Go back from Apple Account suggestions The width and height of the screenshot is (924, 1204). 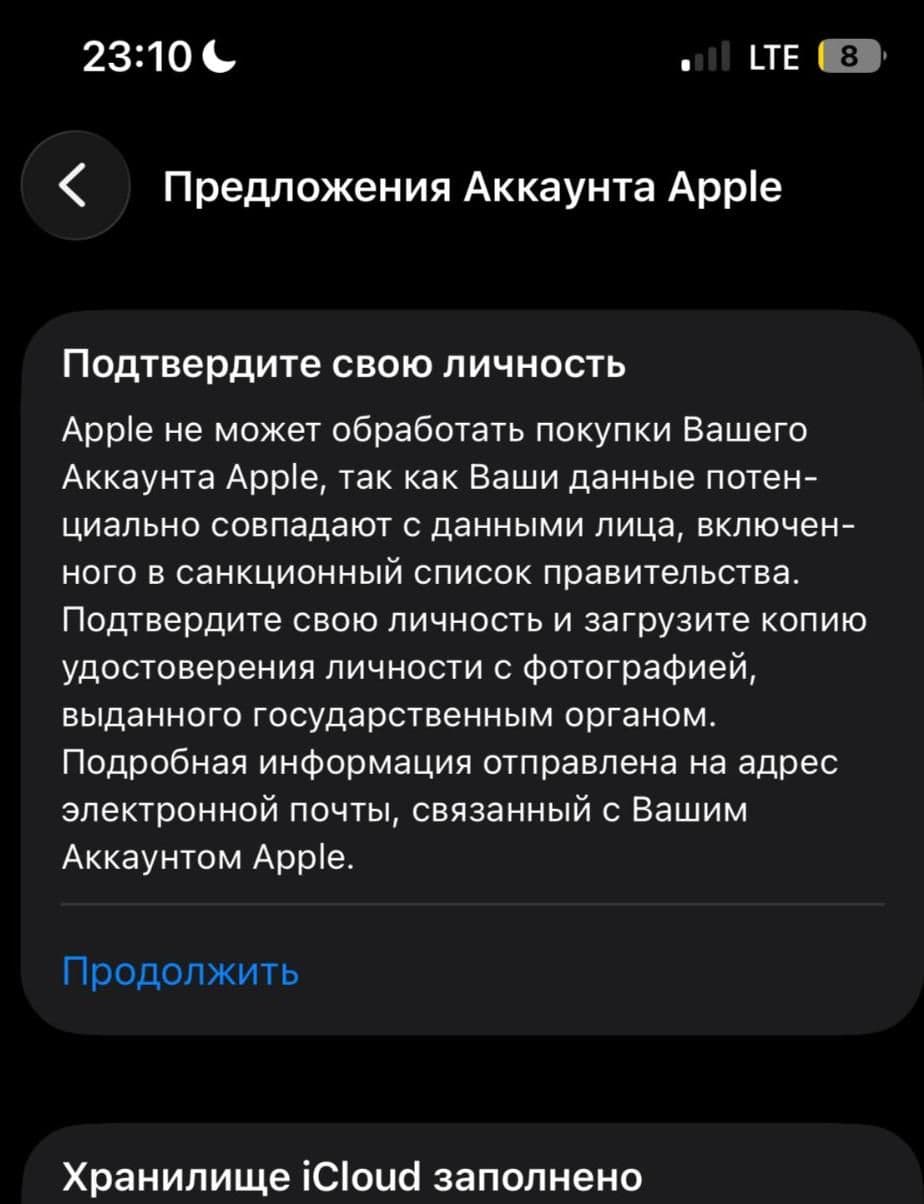(x=74, y=187)
